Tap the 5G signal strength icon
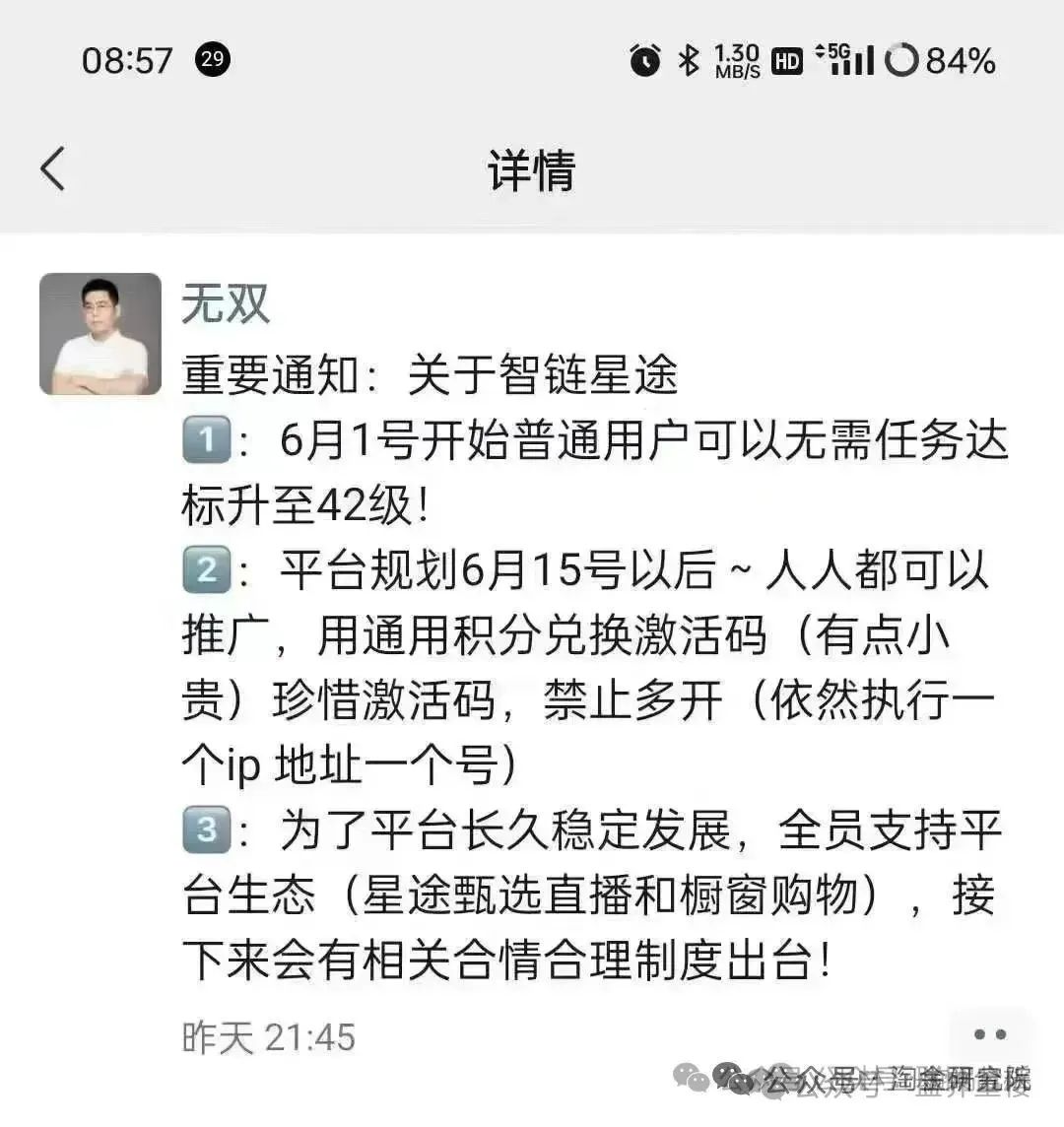Screen dimensions: 1064x1127 (x=849, y=61)
